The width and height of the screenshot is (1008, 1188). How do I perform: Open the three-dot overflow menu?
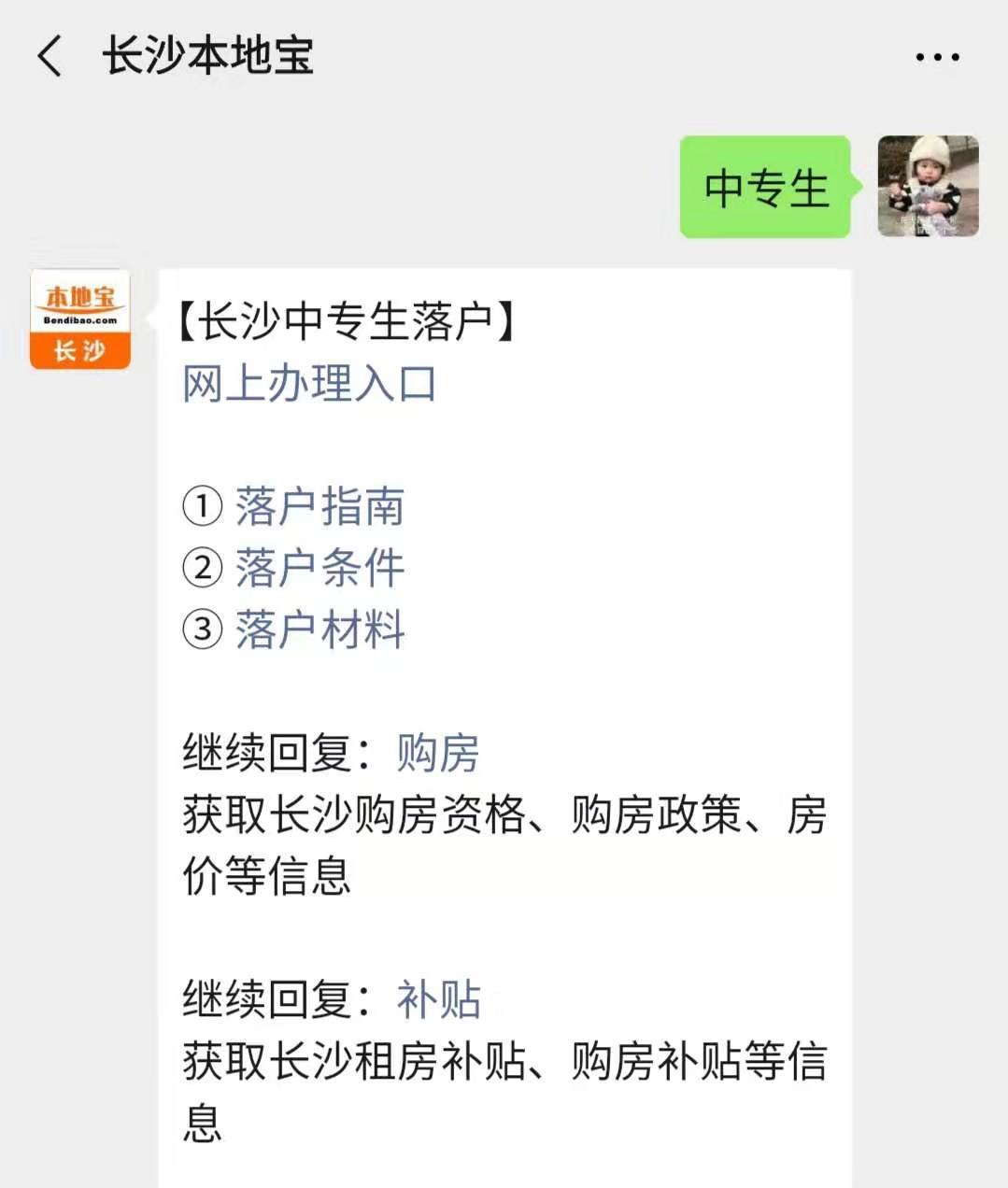937,57
